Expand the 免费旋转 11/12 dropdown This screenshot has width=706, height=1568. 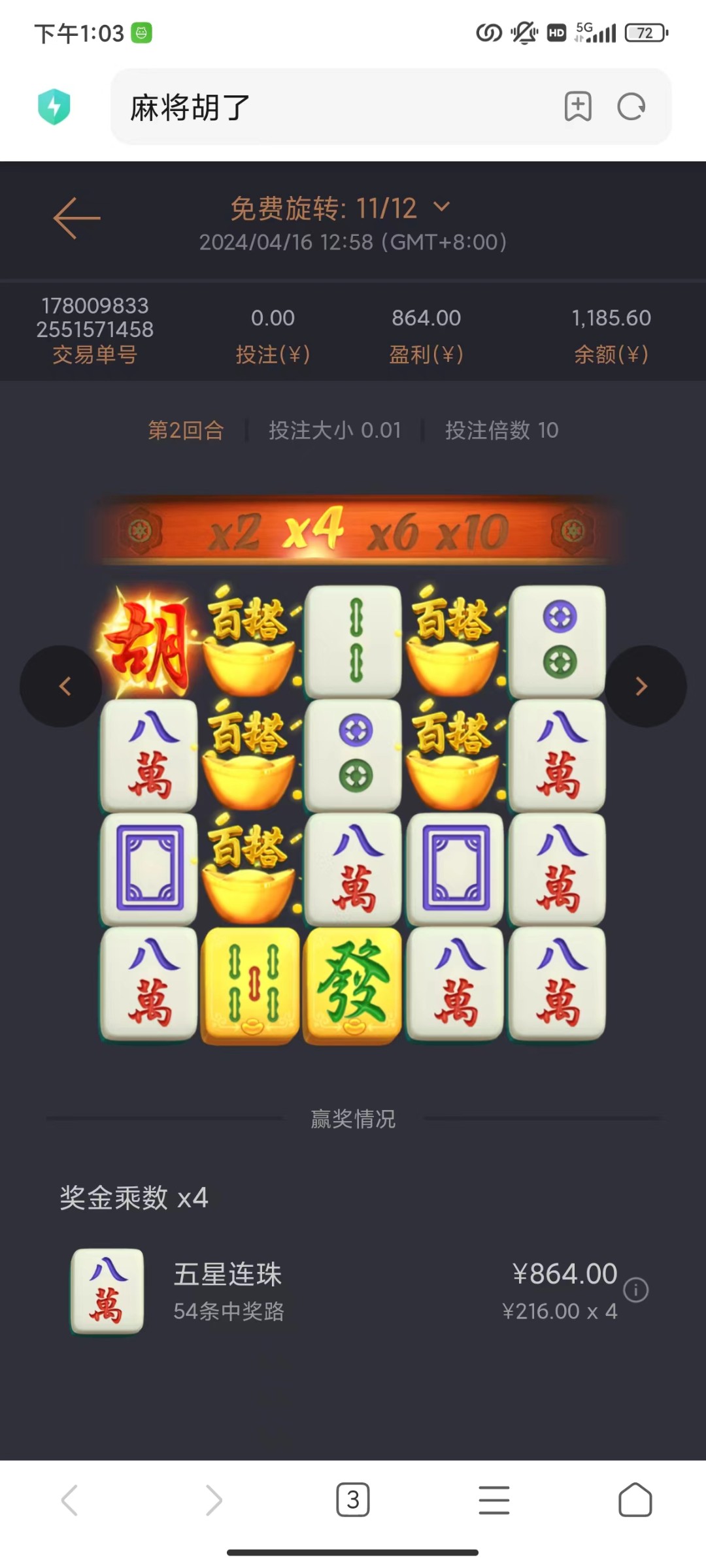[x=442, y=207]
